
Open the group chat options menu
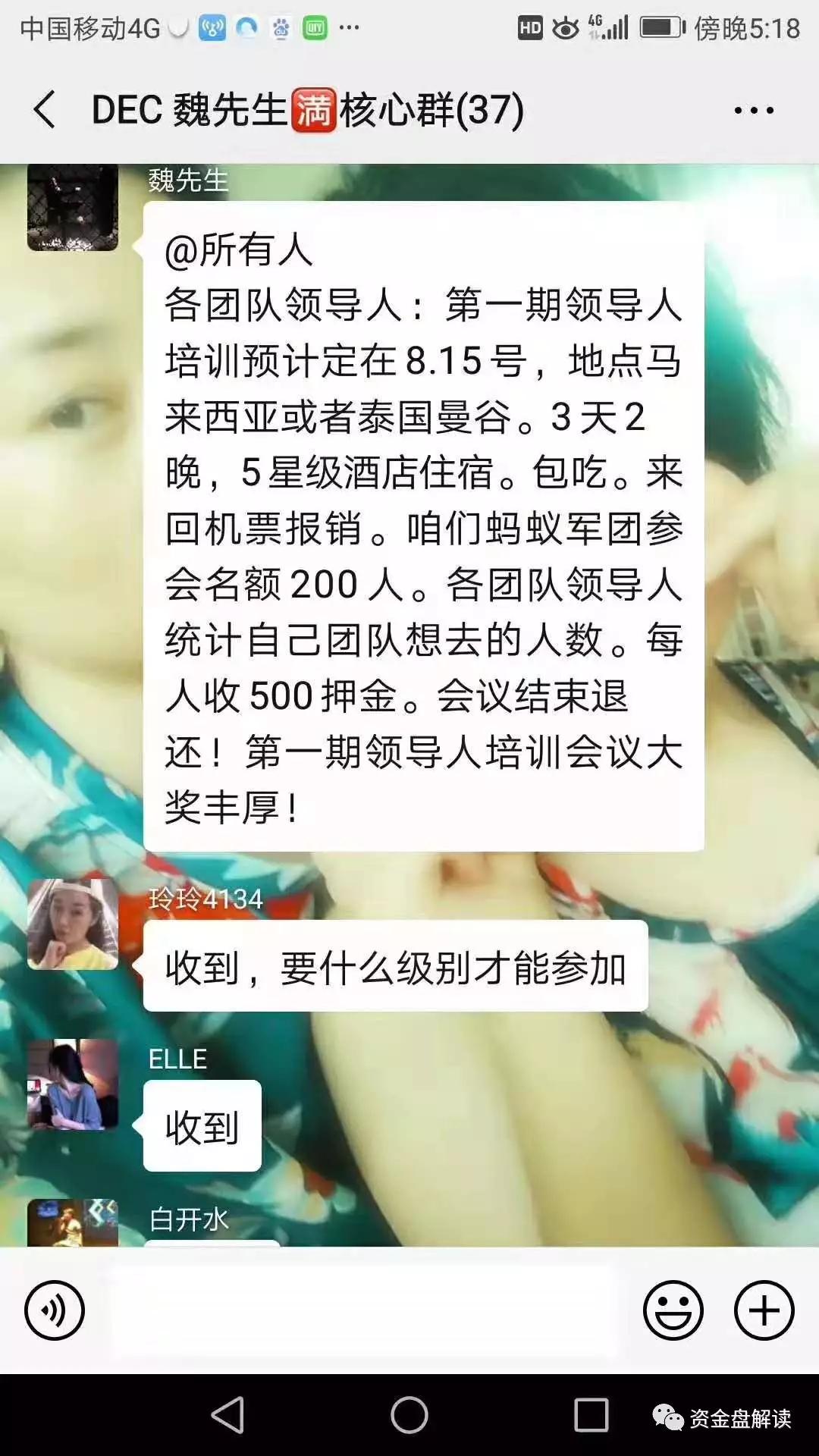point(753,111)
